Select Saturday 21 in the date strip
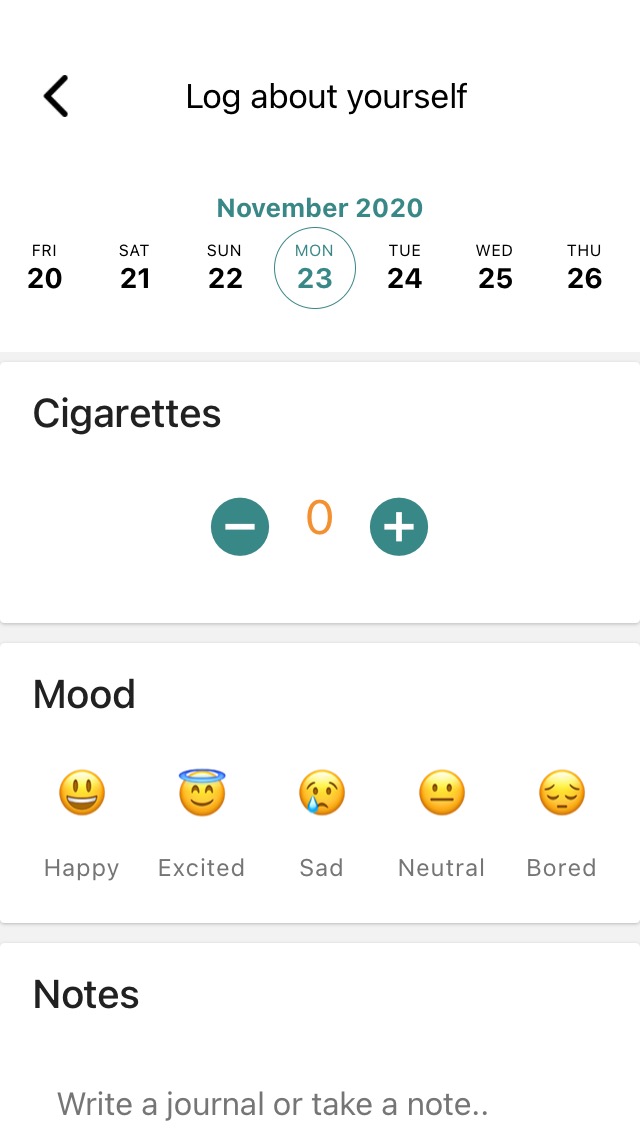The width and height of the screenshot is (640, 1136). click(134, 268)
